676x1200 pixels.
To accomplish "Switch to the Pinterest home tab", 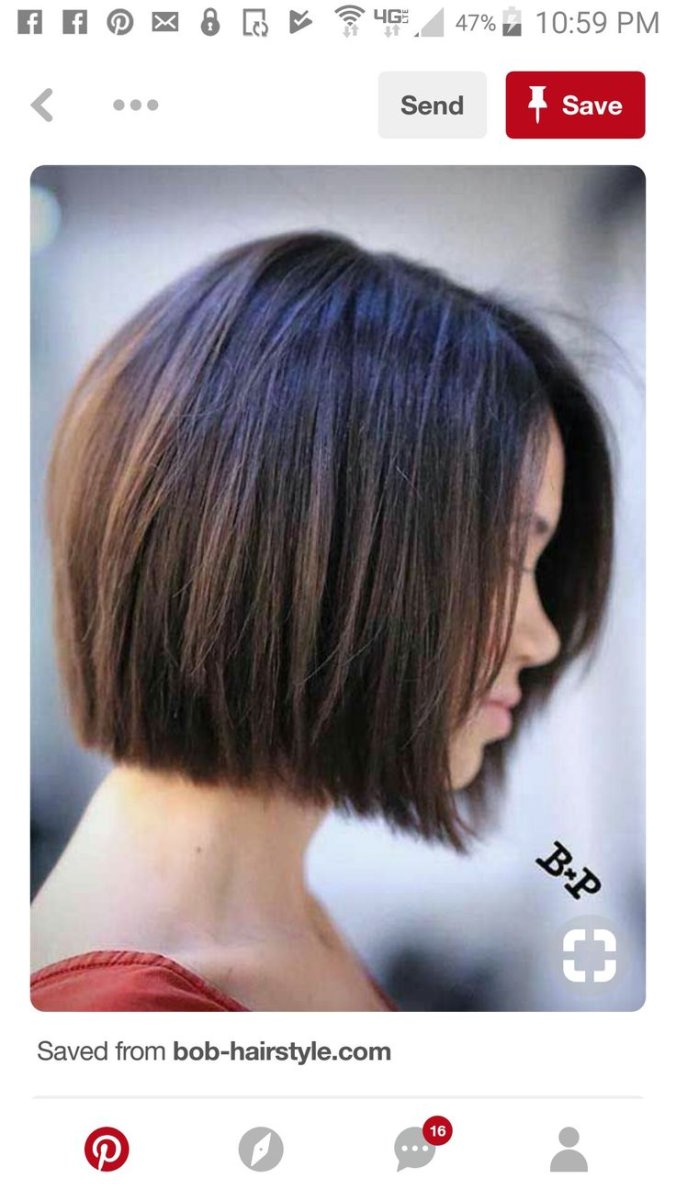I will pos(106,1149).
